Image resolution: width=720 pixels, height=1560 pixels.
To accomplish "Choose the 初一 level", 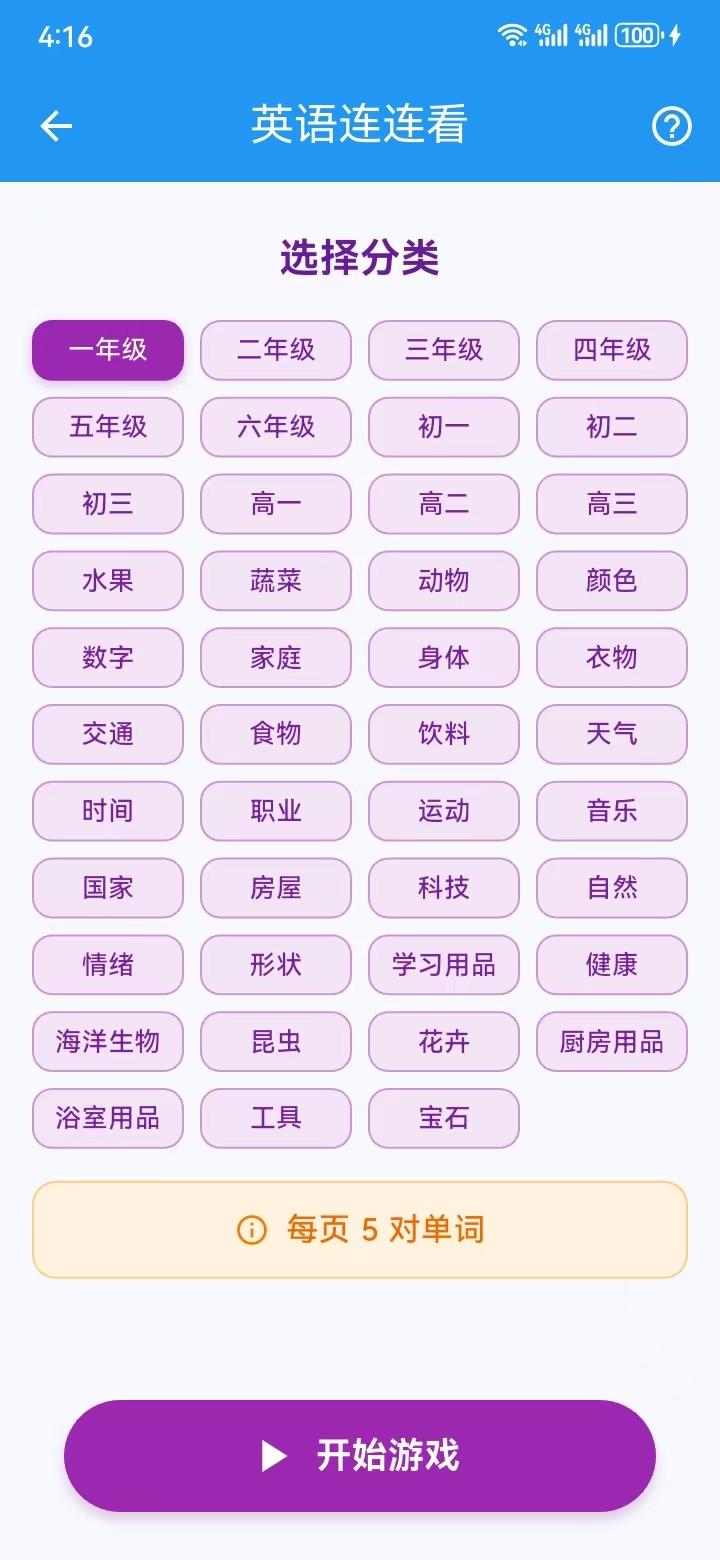I will click(443, 427).
